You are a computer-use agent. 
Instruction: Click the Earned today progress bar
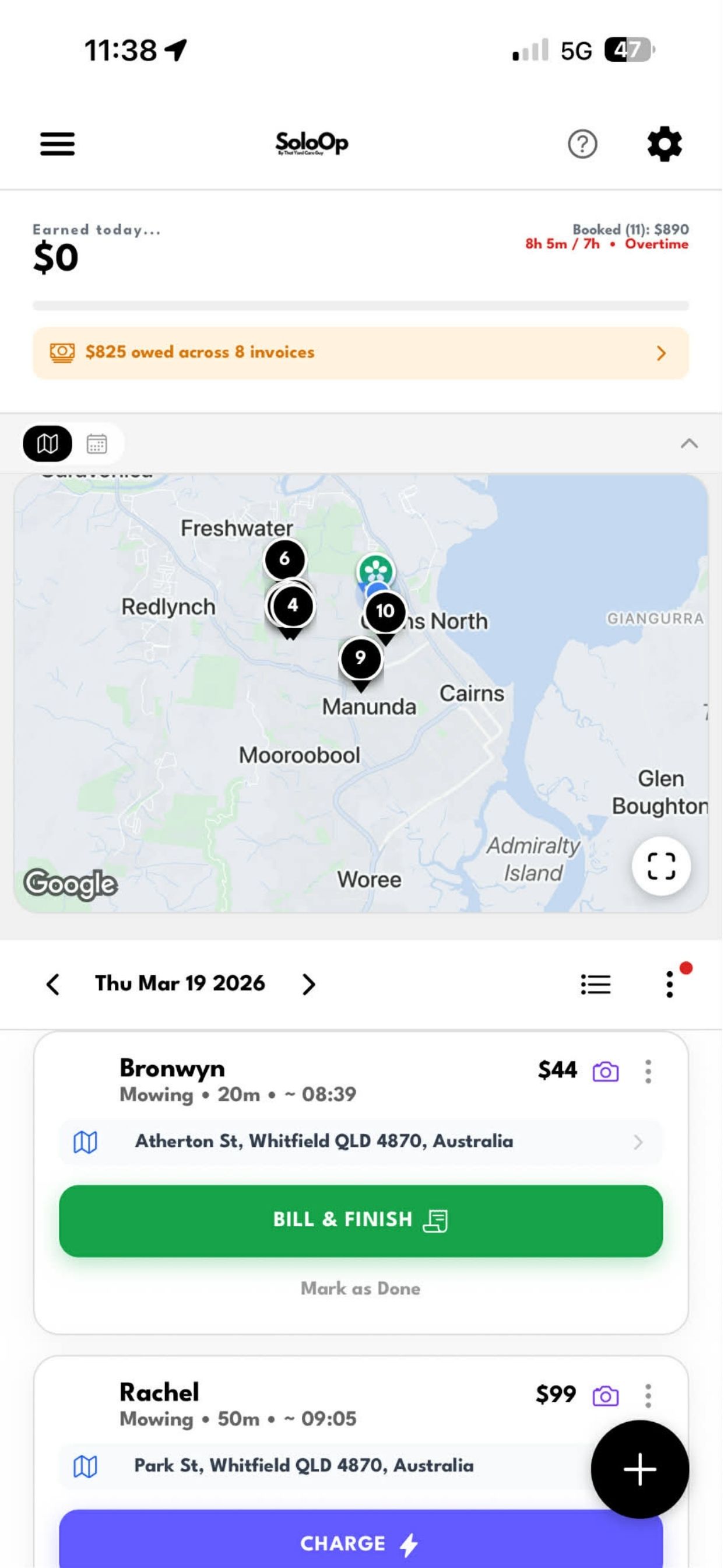tap(361, 304)
